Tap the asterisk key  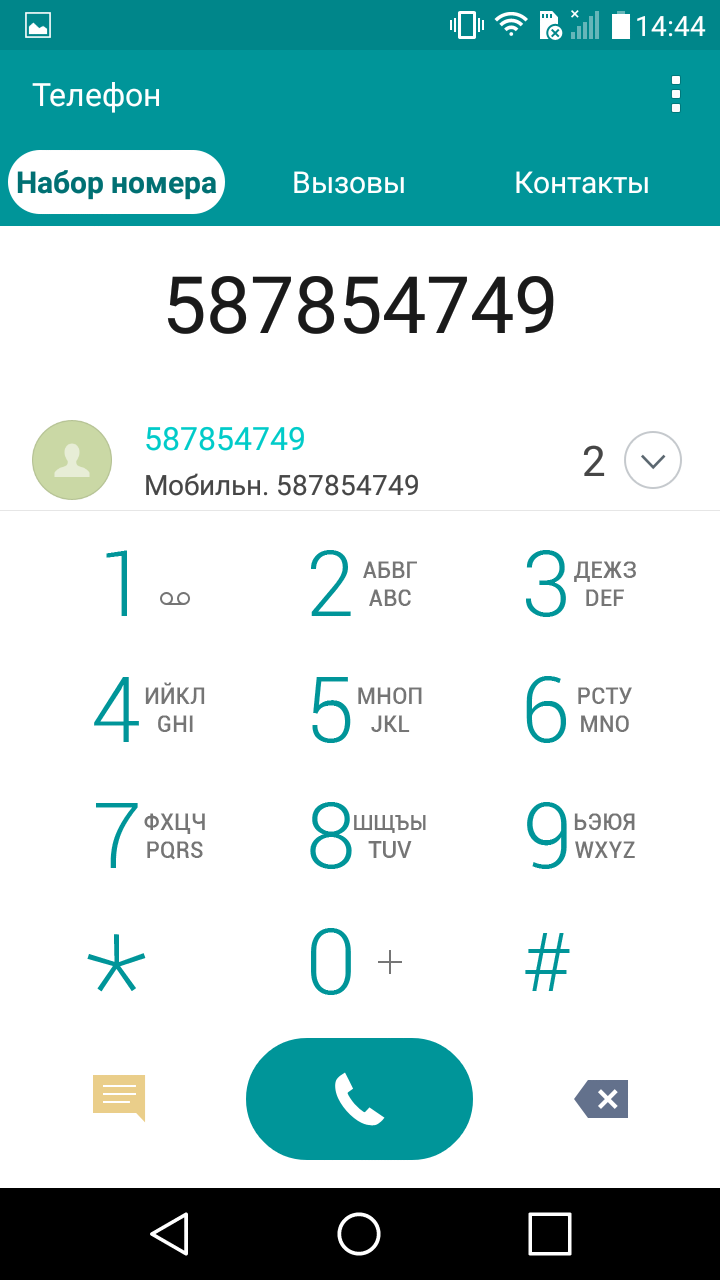pyautogui.click(x=117, y=962)
